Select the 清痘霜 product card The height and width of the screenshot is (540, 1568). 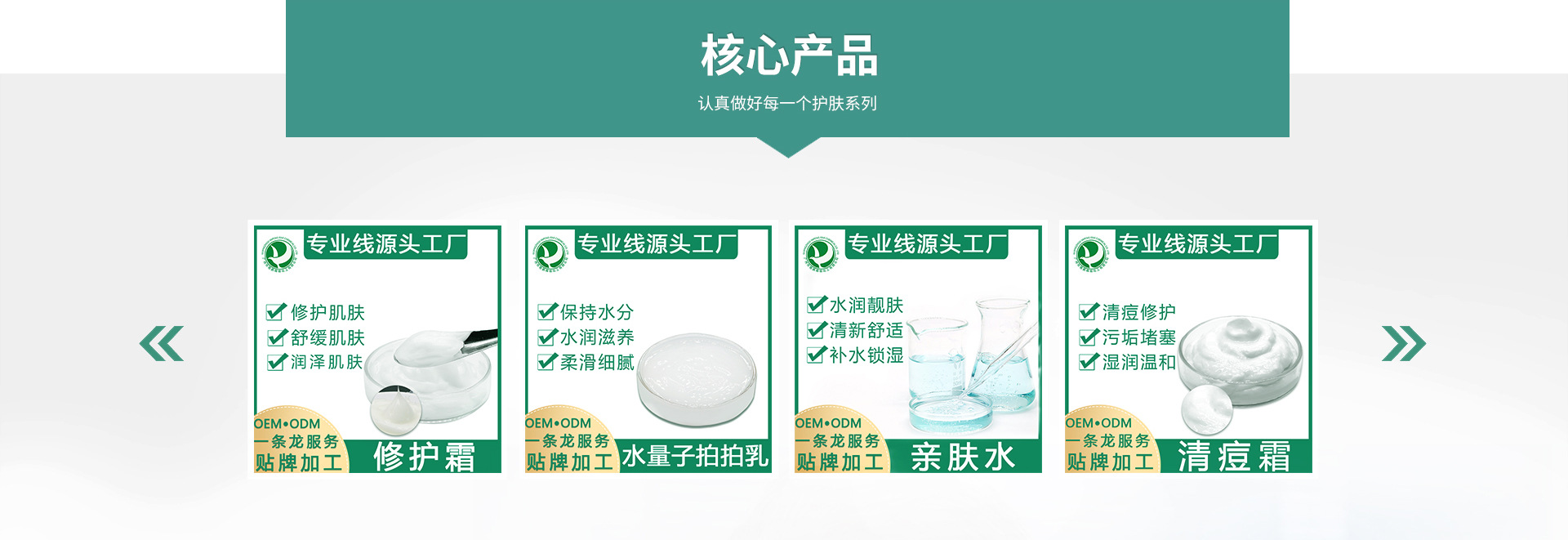(x=1188, y=349)
